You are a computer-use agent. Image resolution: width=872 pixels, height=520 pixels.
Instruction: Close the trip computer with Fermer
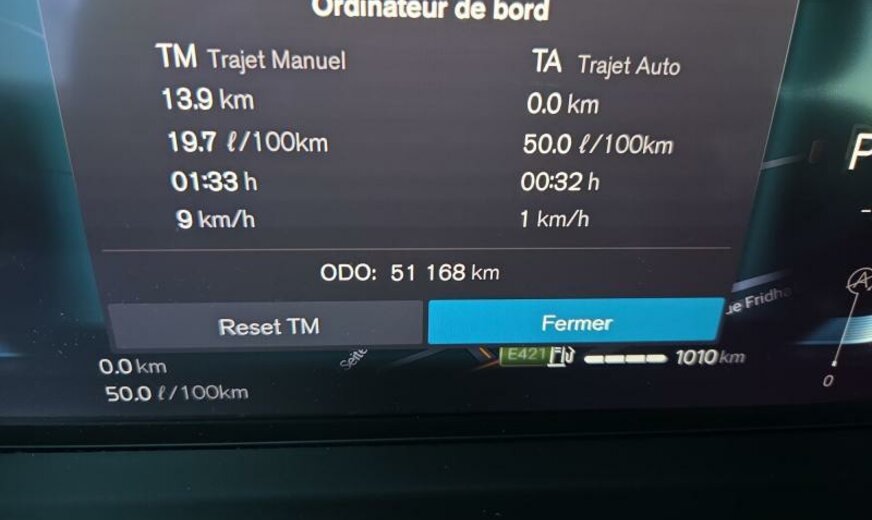click(575, 322)
